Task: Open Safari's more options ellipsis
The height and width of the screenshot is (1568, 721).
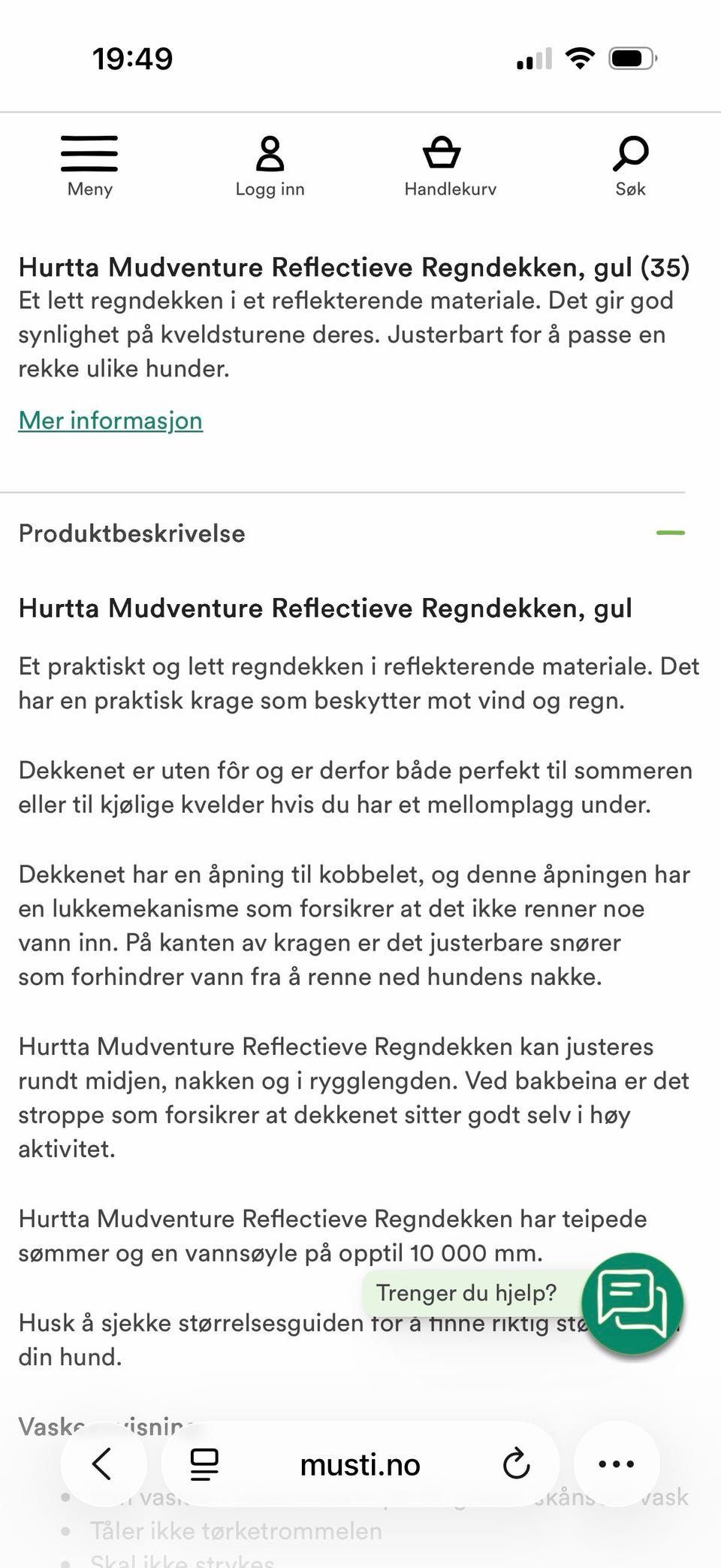Action: [x=617, y=1464]
